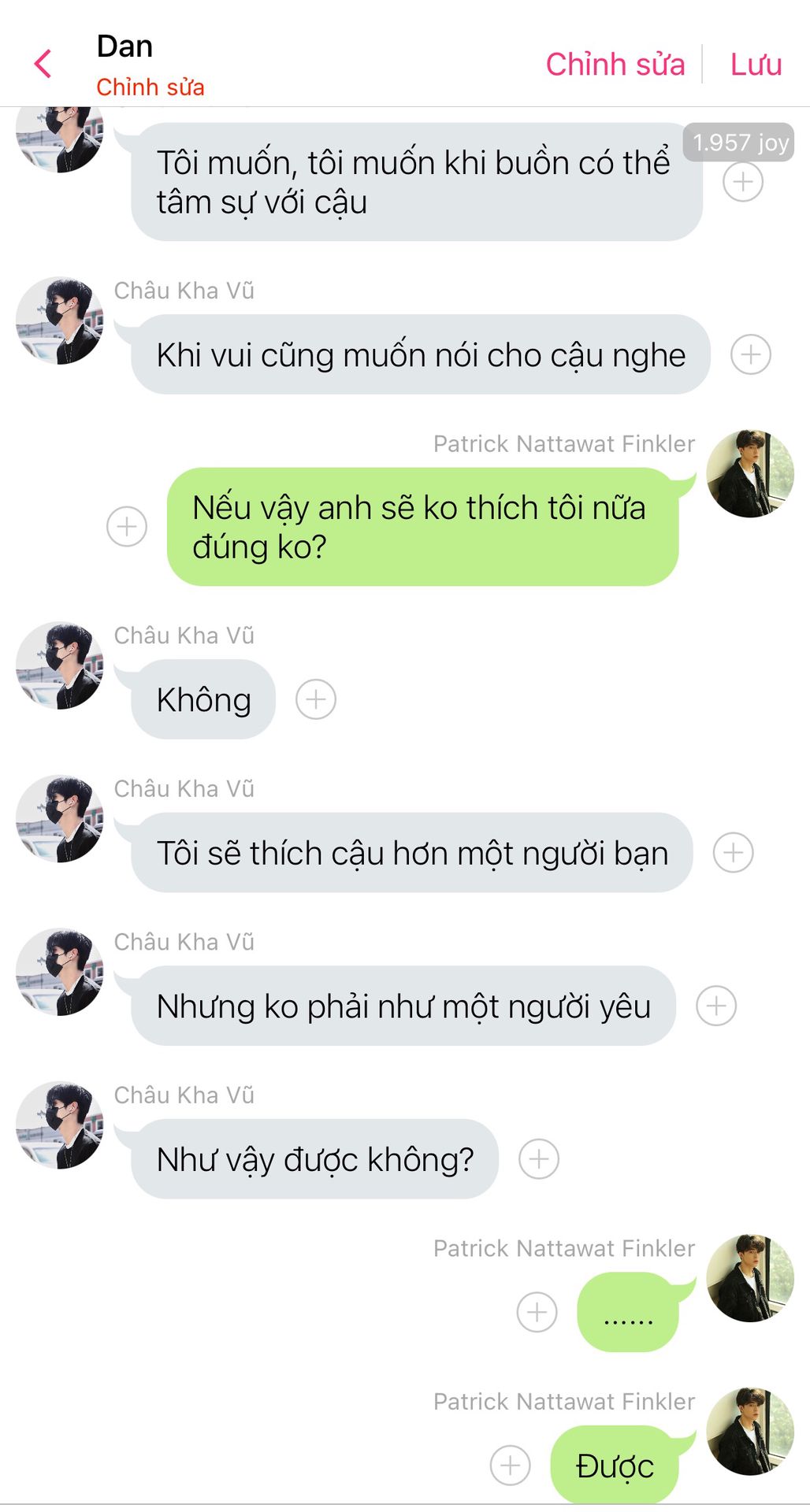Tap plus next to the '......' message
The image size is (810, 1512).
537,1312
